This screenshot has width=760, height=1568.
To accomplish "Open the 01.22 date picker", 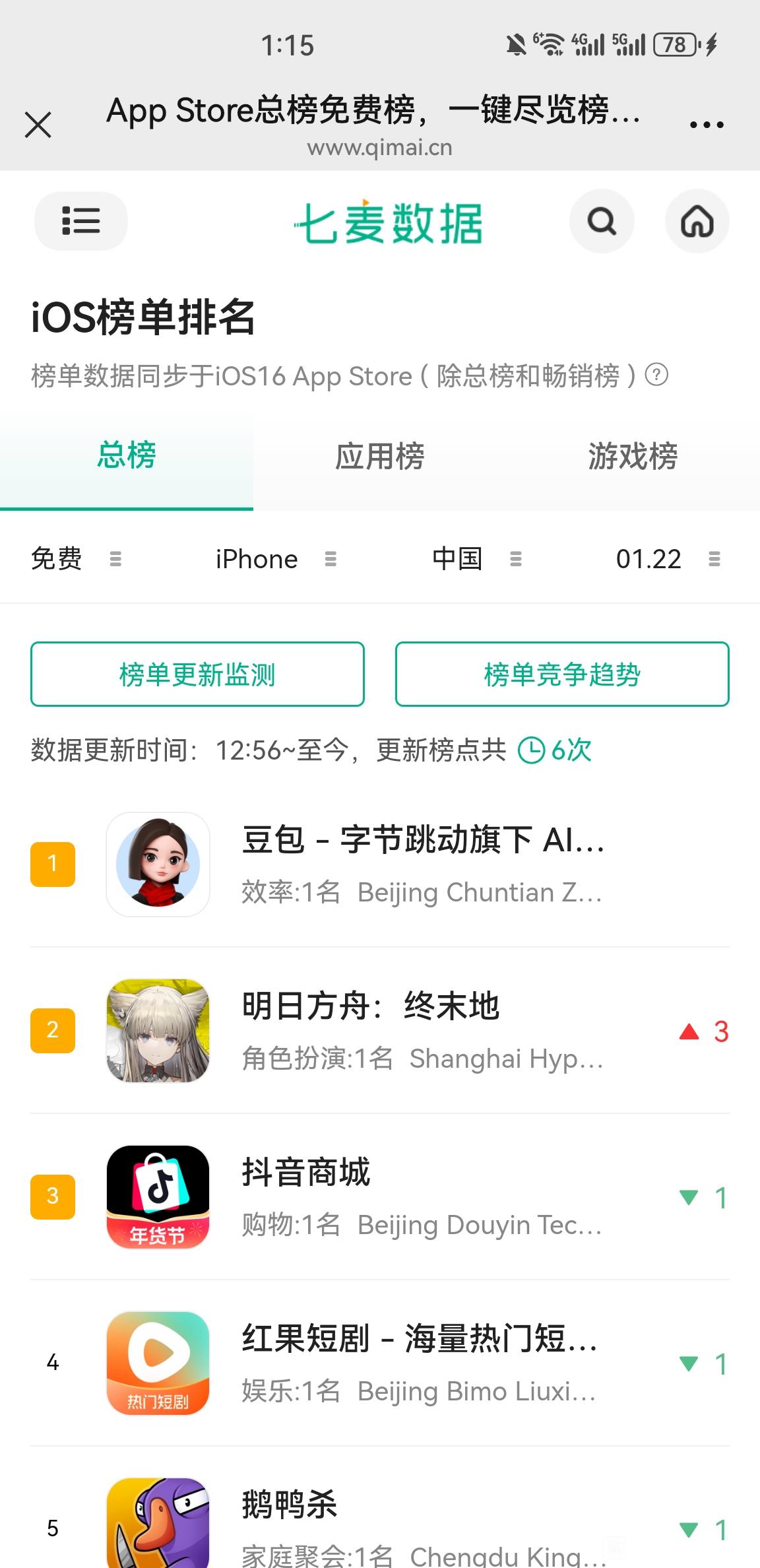I will pyautogui.click(x=668, y=559).
